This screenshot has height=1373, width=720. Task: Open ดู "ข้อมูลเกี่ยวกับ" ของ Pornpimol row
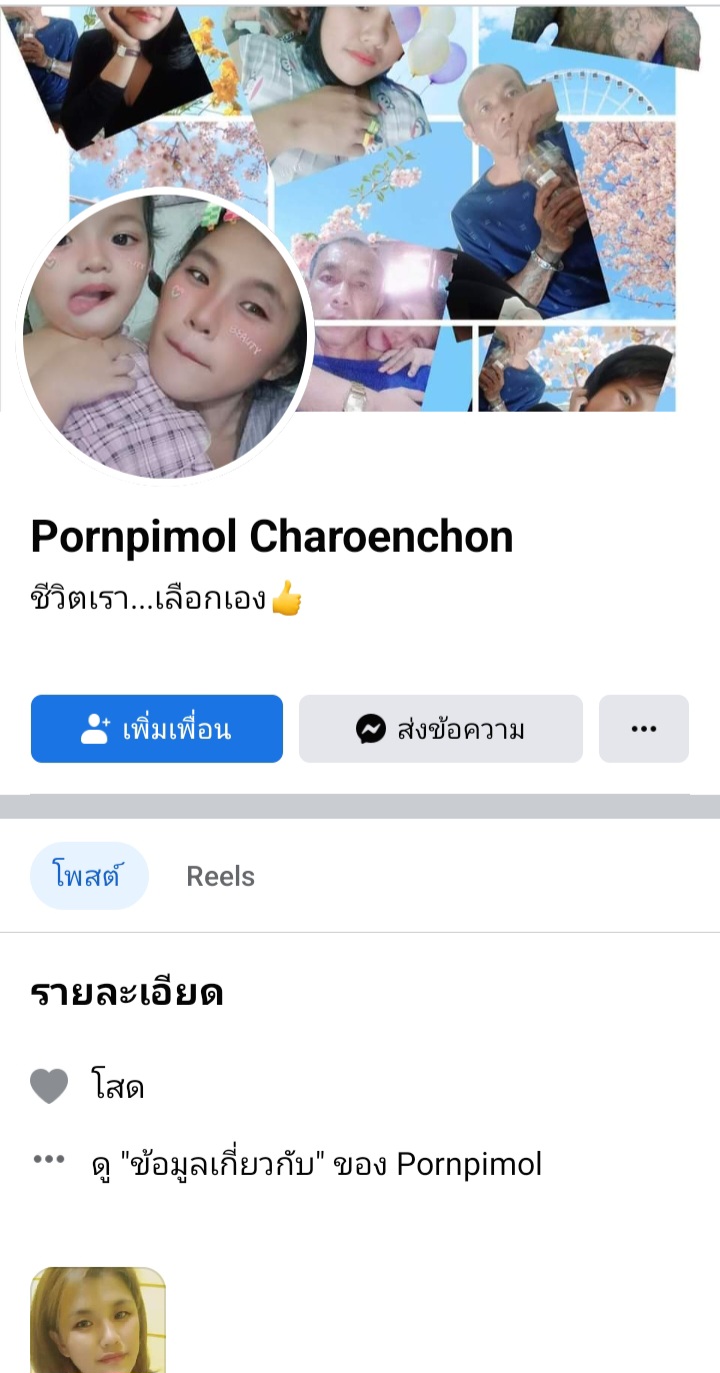tap(316, 1164)
